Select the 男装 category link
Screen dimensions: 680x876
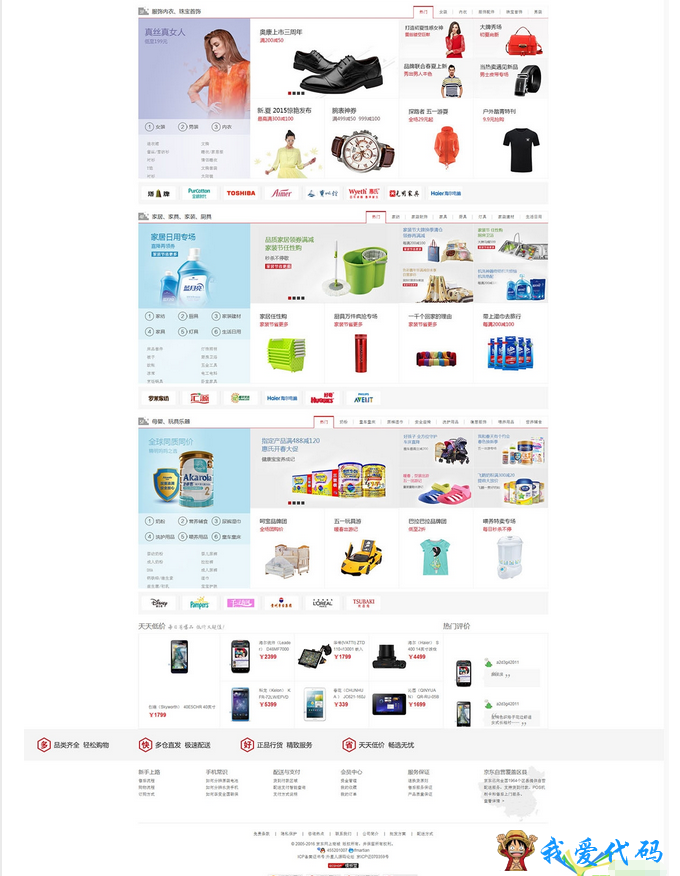pyautogui.click(x=191, y=127)
